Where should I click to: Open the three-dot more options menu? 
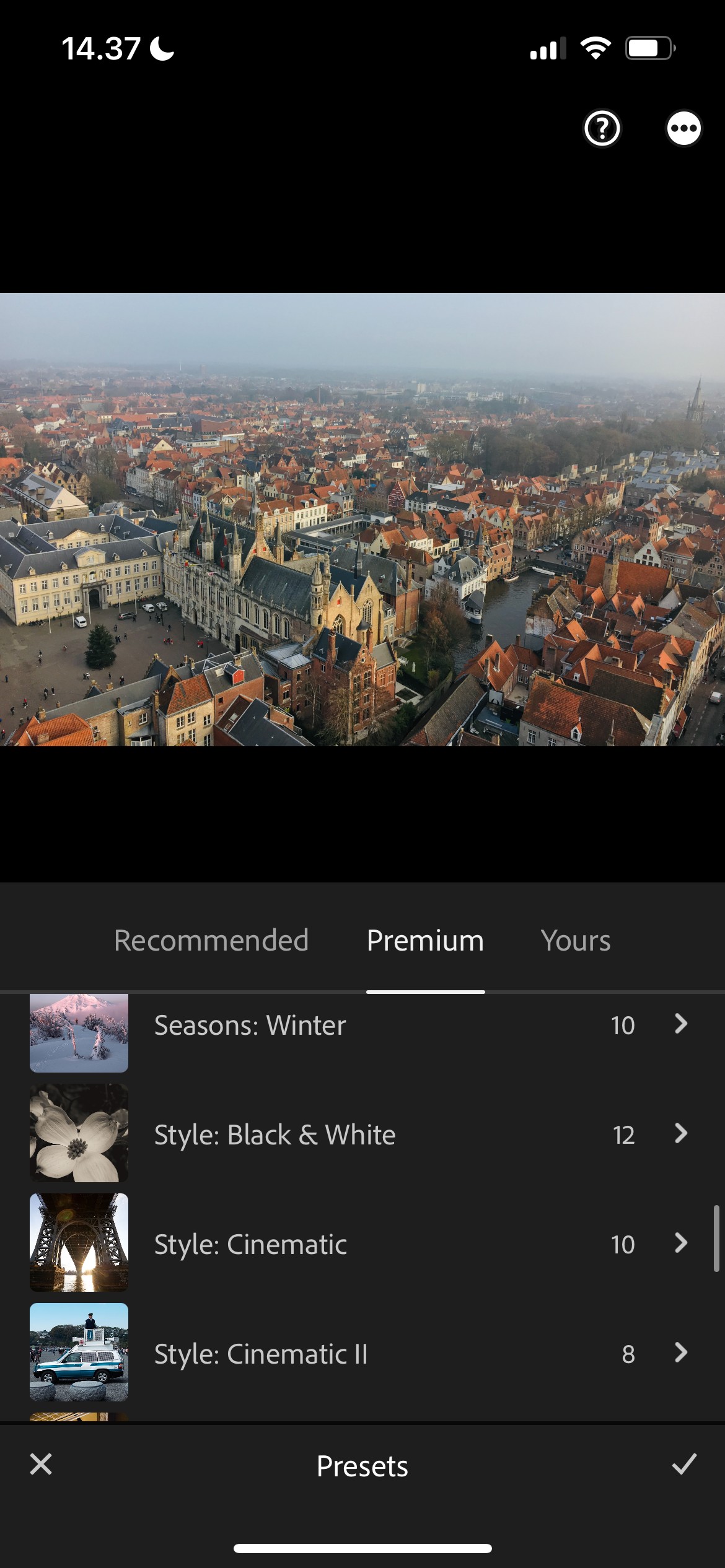(x=683, y=129)
